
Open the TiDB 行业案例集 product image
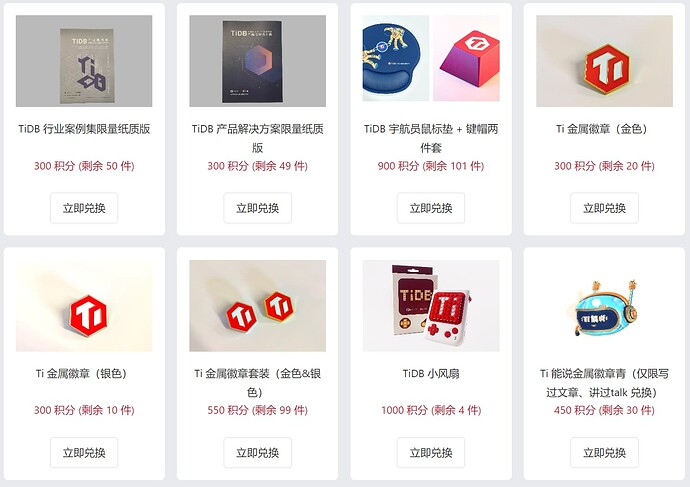point(84,61)
